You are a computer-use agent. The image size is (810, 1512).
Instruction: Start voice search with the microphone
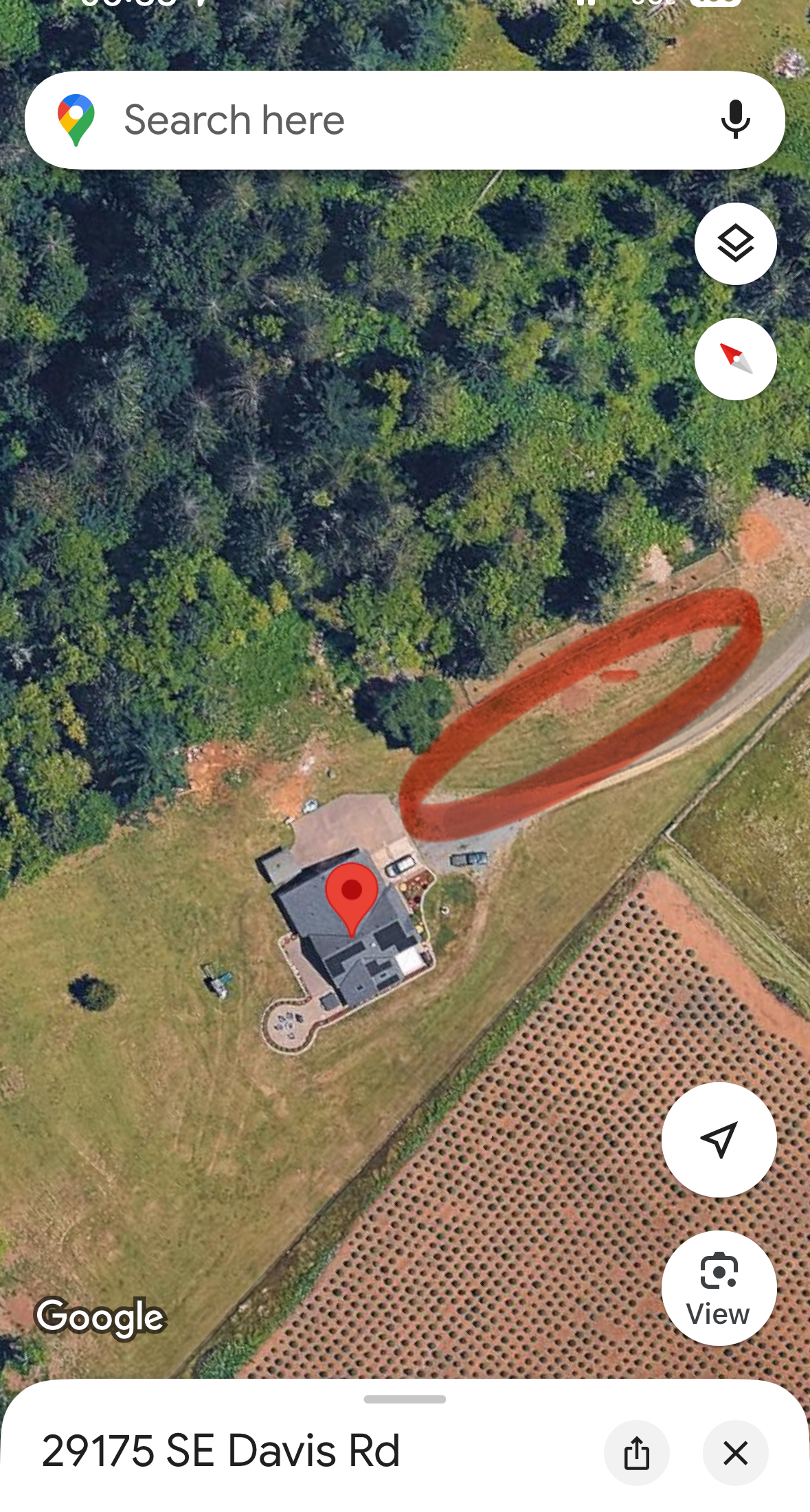coord(735,119)
